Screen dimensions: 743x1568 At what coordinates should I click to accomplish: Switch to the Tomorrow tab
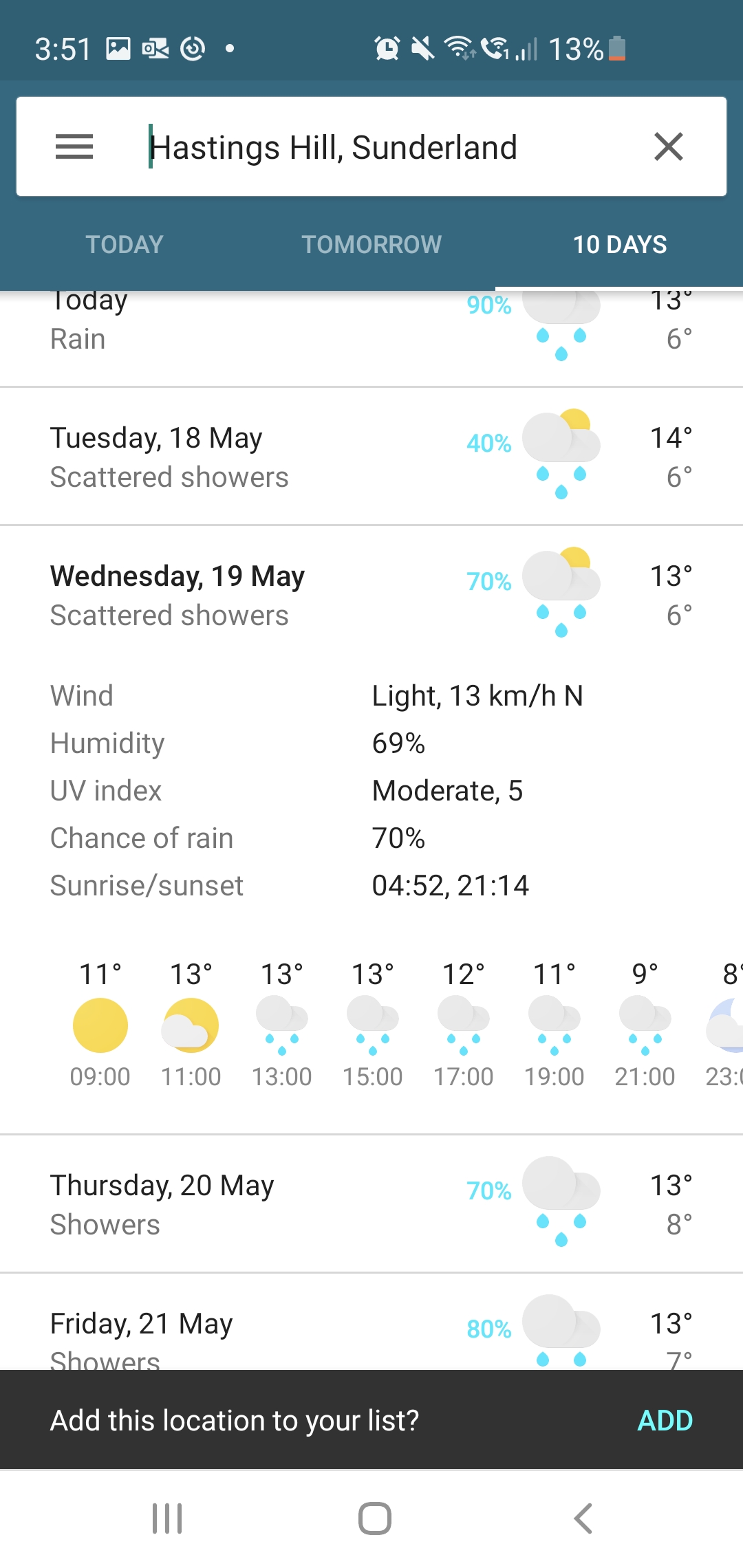coord(371,245)
